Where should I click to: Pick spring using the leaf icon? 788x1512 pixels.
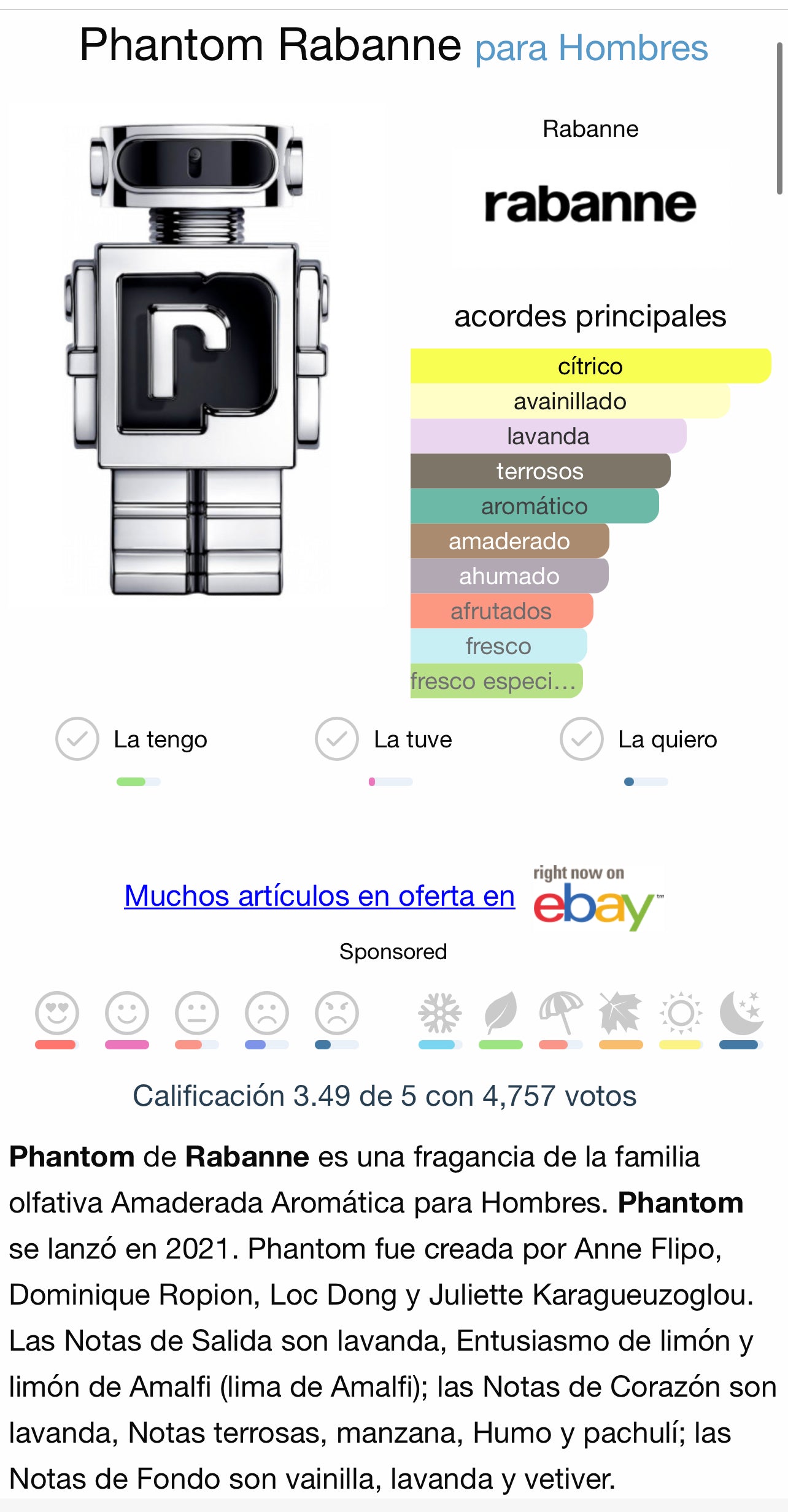(x=501, y=1013)
